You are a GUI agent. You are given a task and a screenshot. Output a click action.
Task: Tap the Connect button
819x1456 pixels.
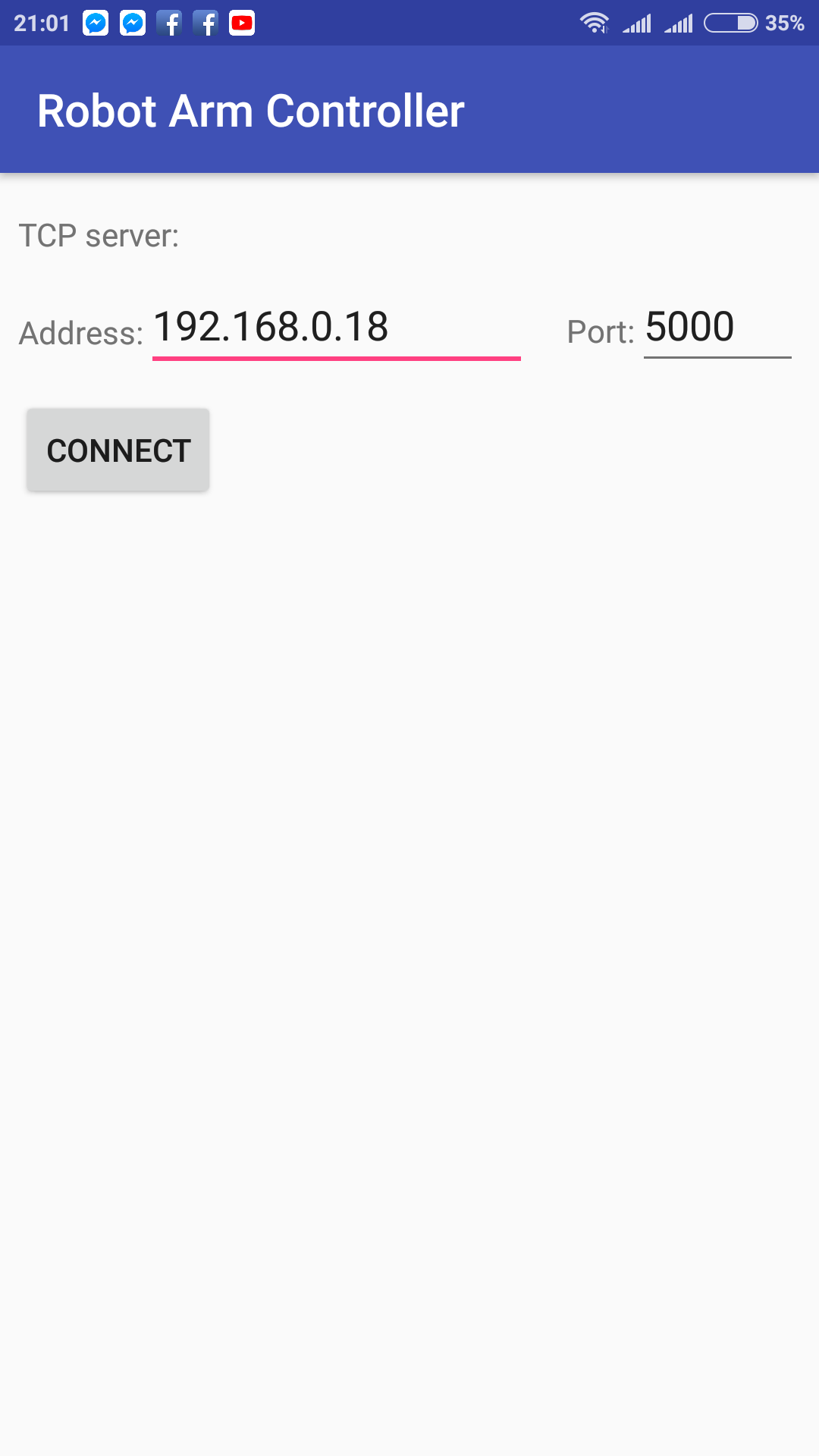tap(118, 450)
